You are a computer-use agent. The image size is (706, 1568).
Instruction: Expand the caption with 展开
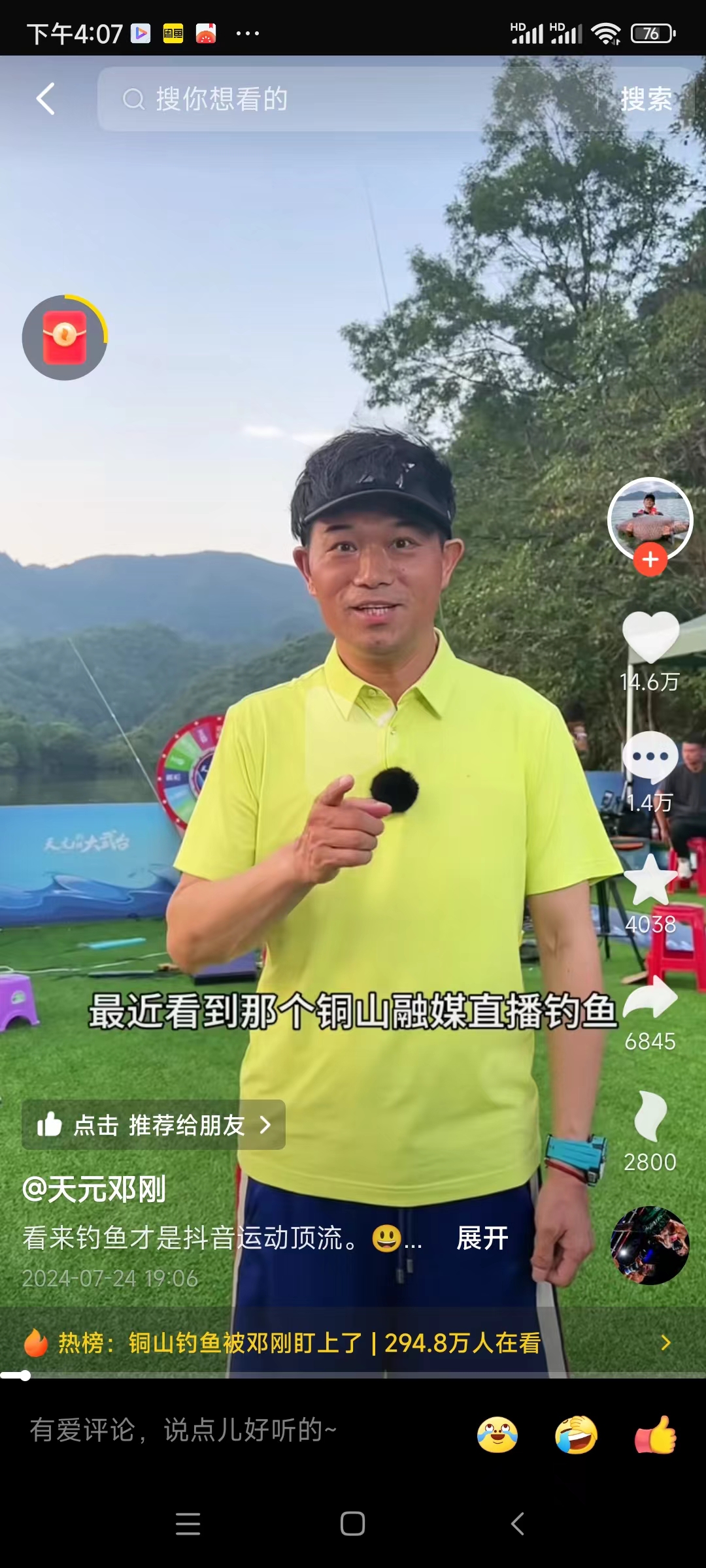(x=482, y=1237)
